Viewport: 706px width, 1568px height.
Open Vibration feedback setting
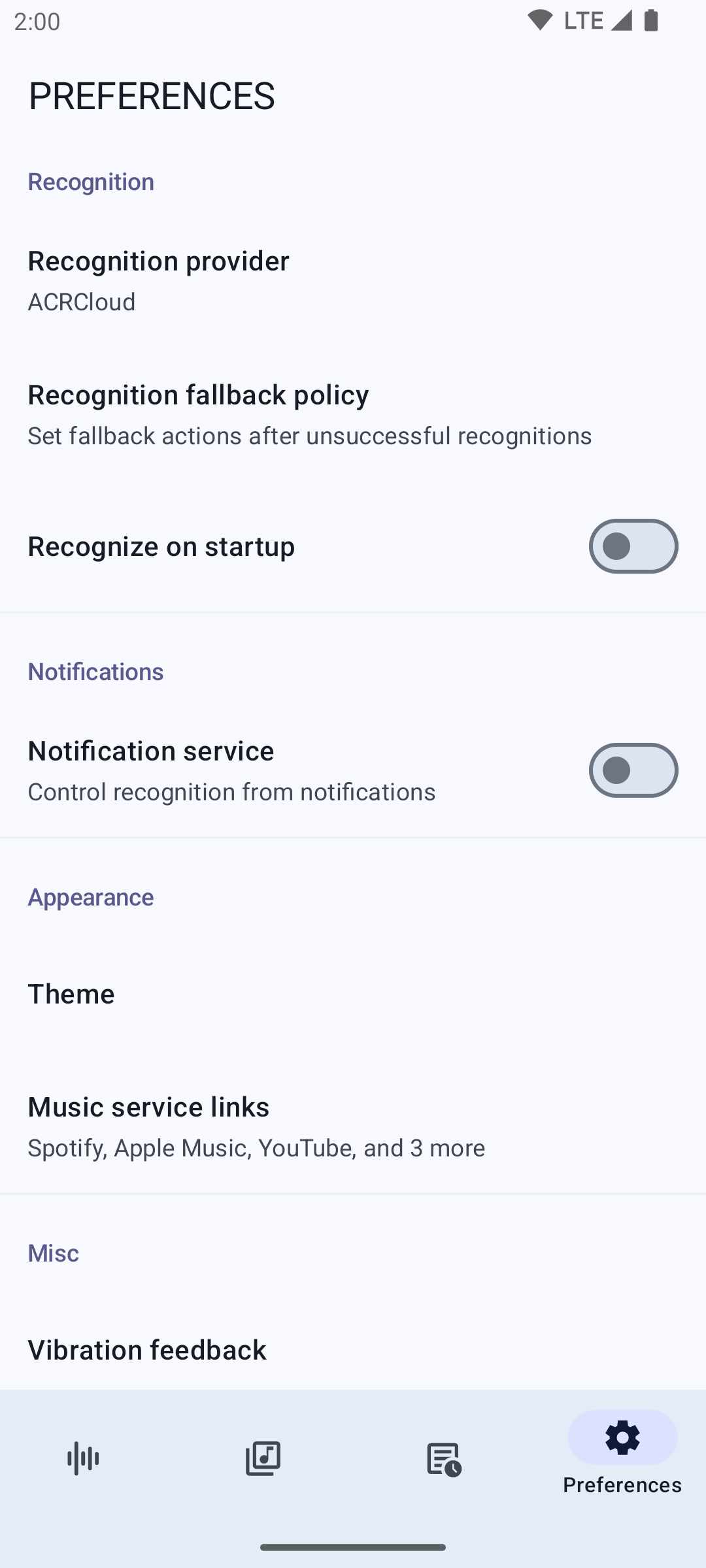click(353, 1350)
